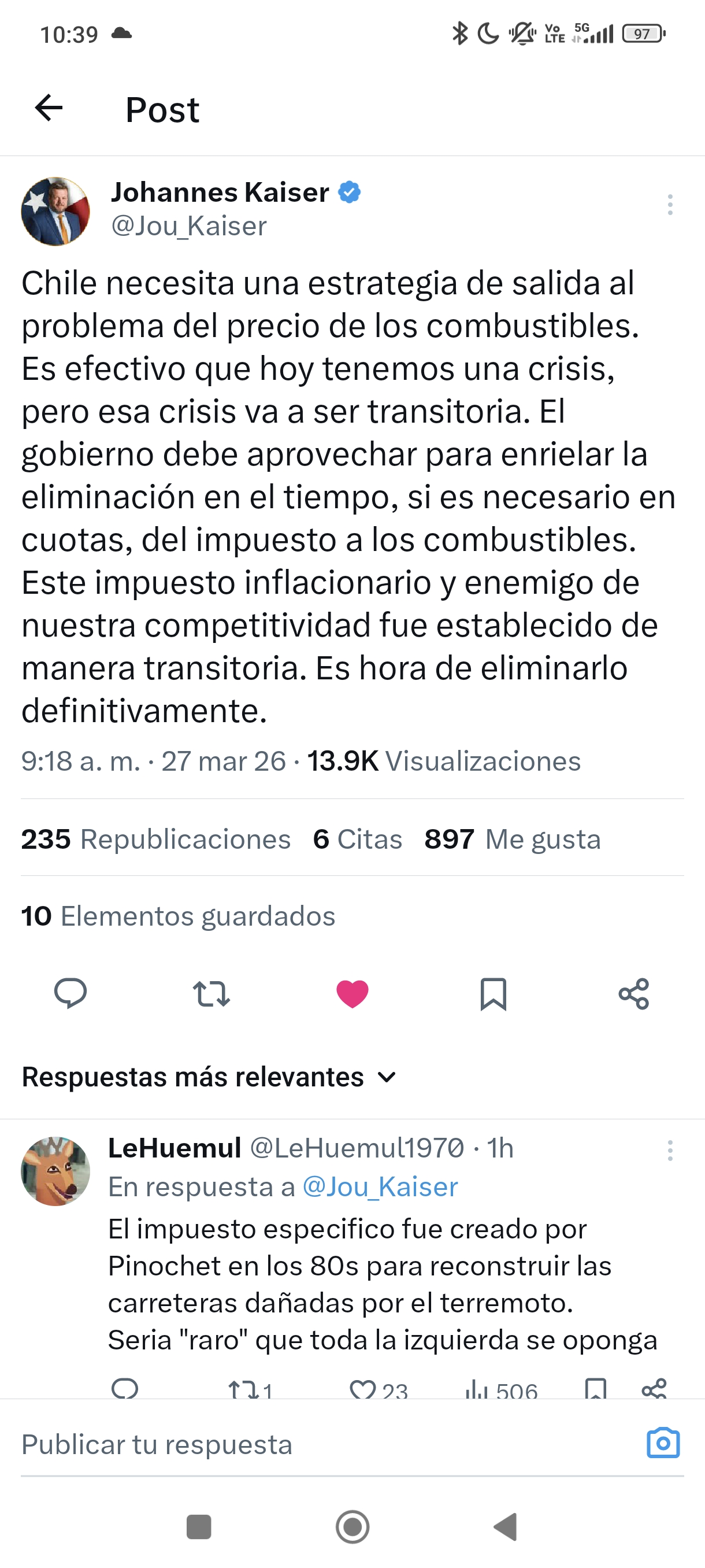View the 235 Republicaciones list
The width and height of the screenshot is (705, 1568).
(155, 839)
